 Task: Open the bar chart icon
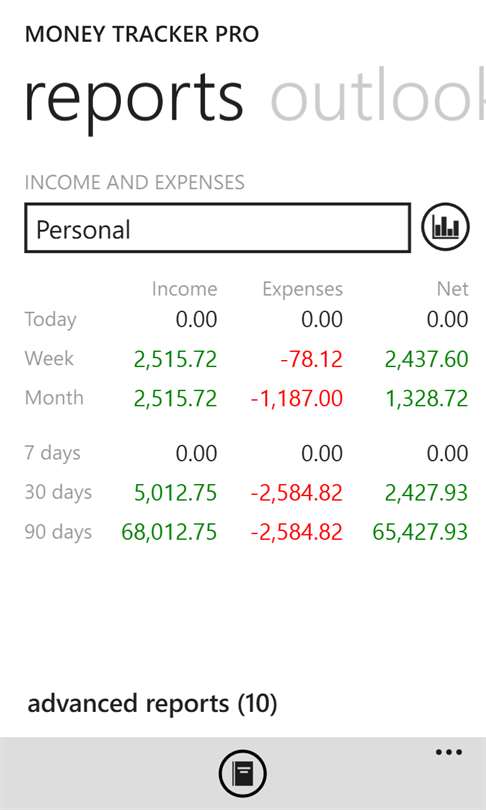(x=445, y=227)
